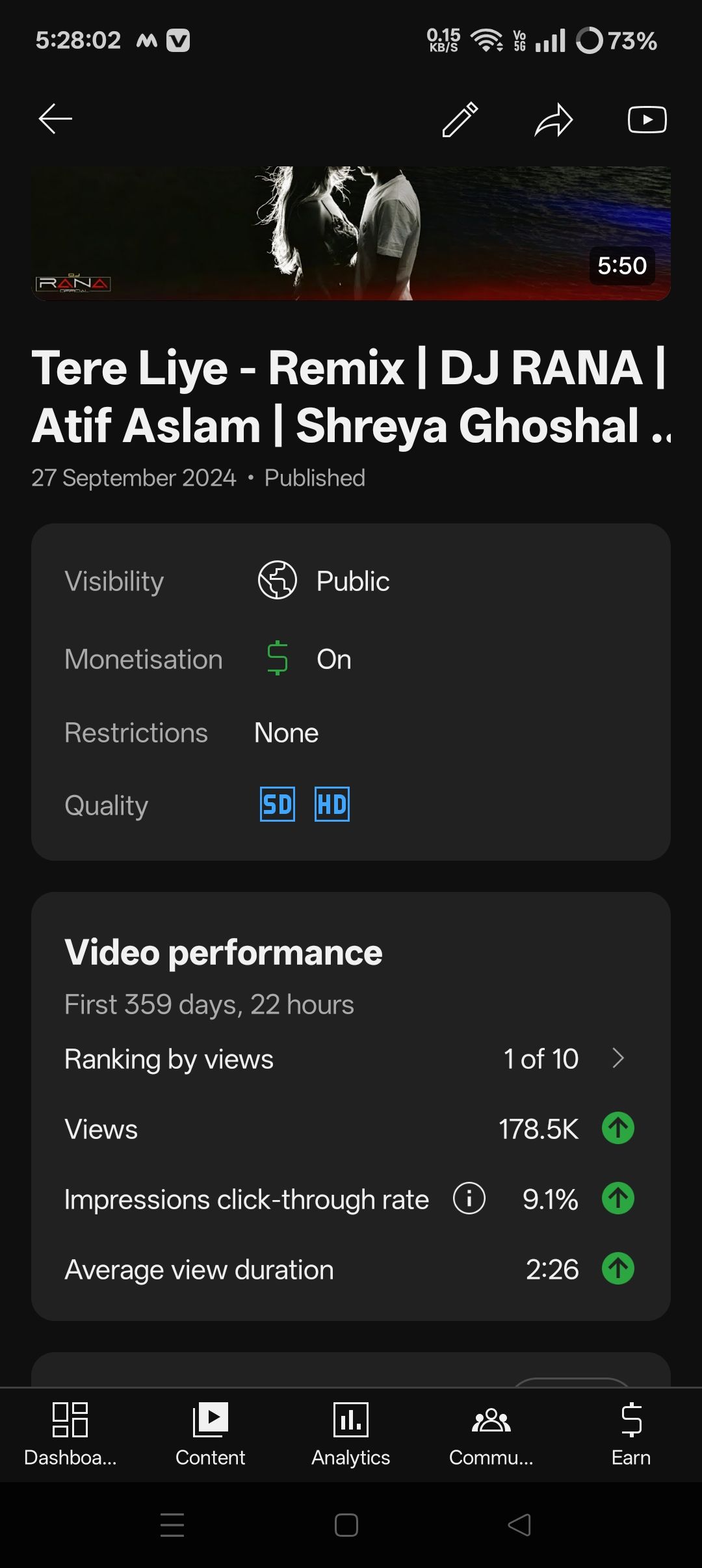Image resolution: width=702 pixels, height=1568 pixels.
Task: Go to the Community tab
Action: (x=491, y=1434)
